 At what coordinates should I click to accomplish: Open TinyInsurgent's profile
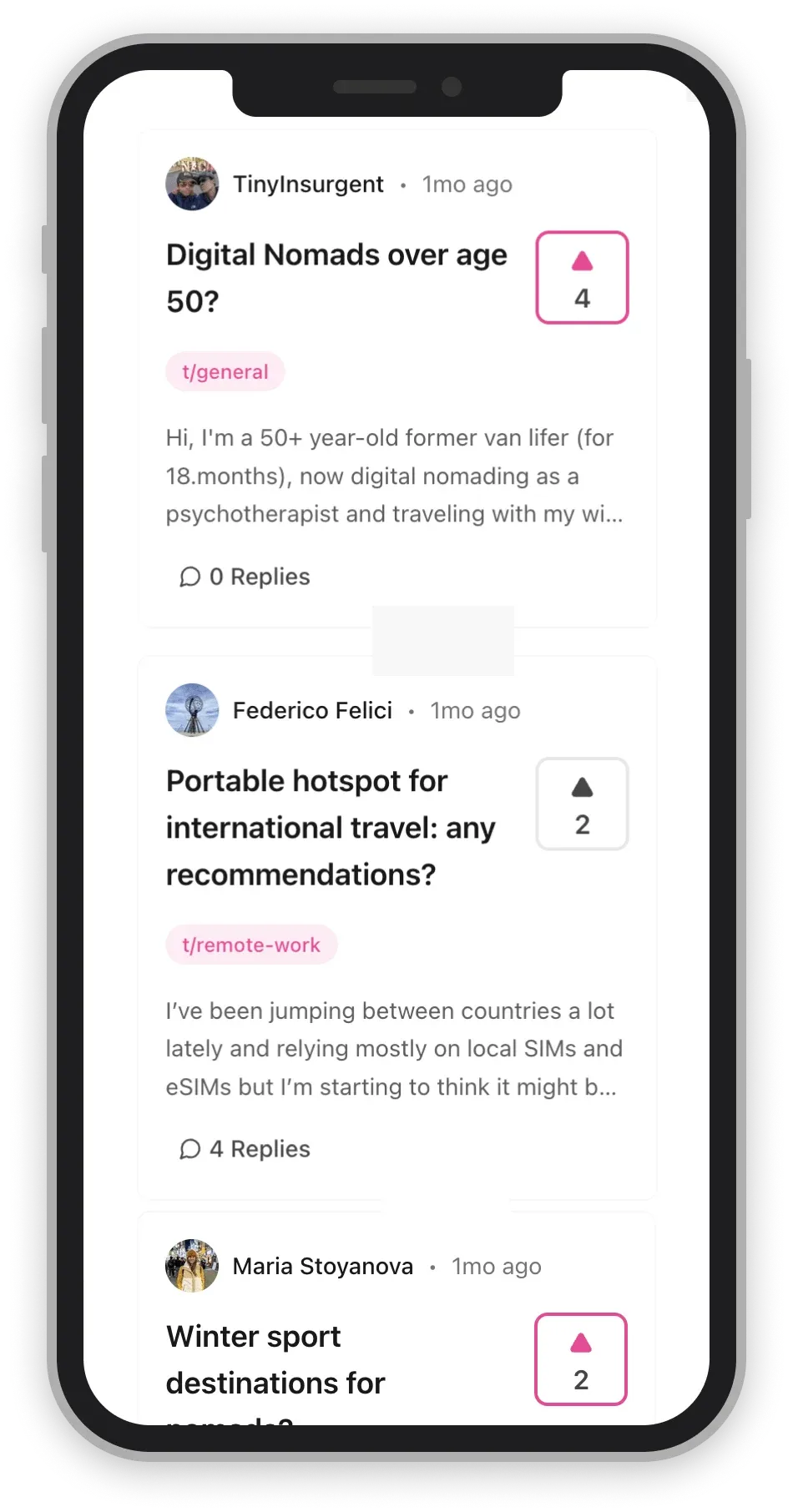coord(308,184)
